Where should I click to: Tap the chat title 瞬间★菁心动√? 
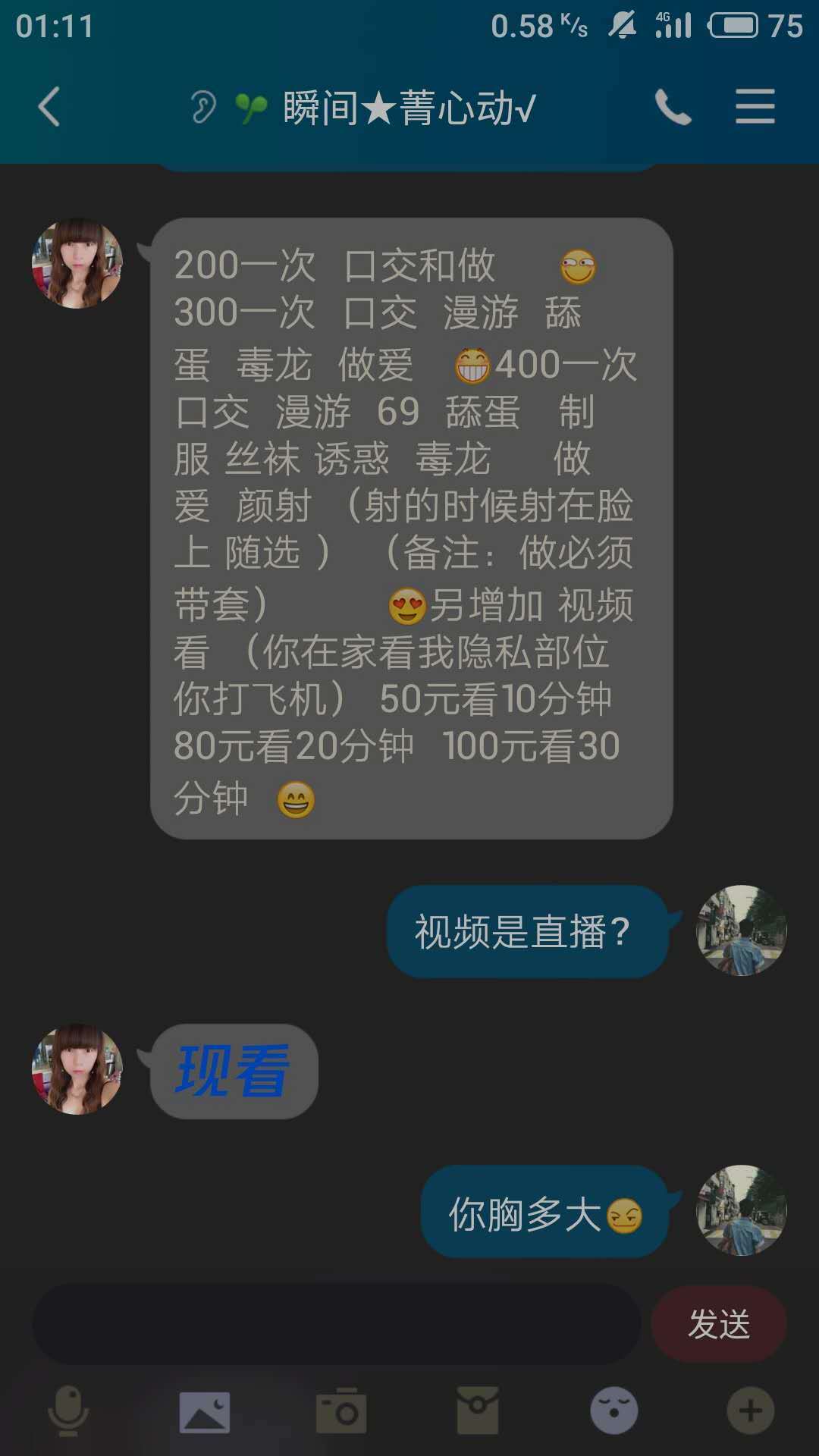pyautogui.click(x=409, y=108)
